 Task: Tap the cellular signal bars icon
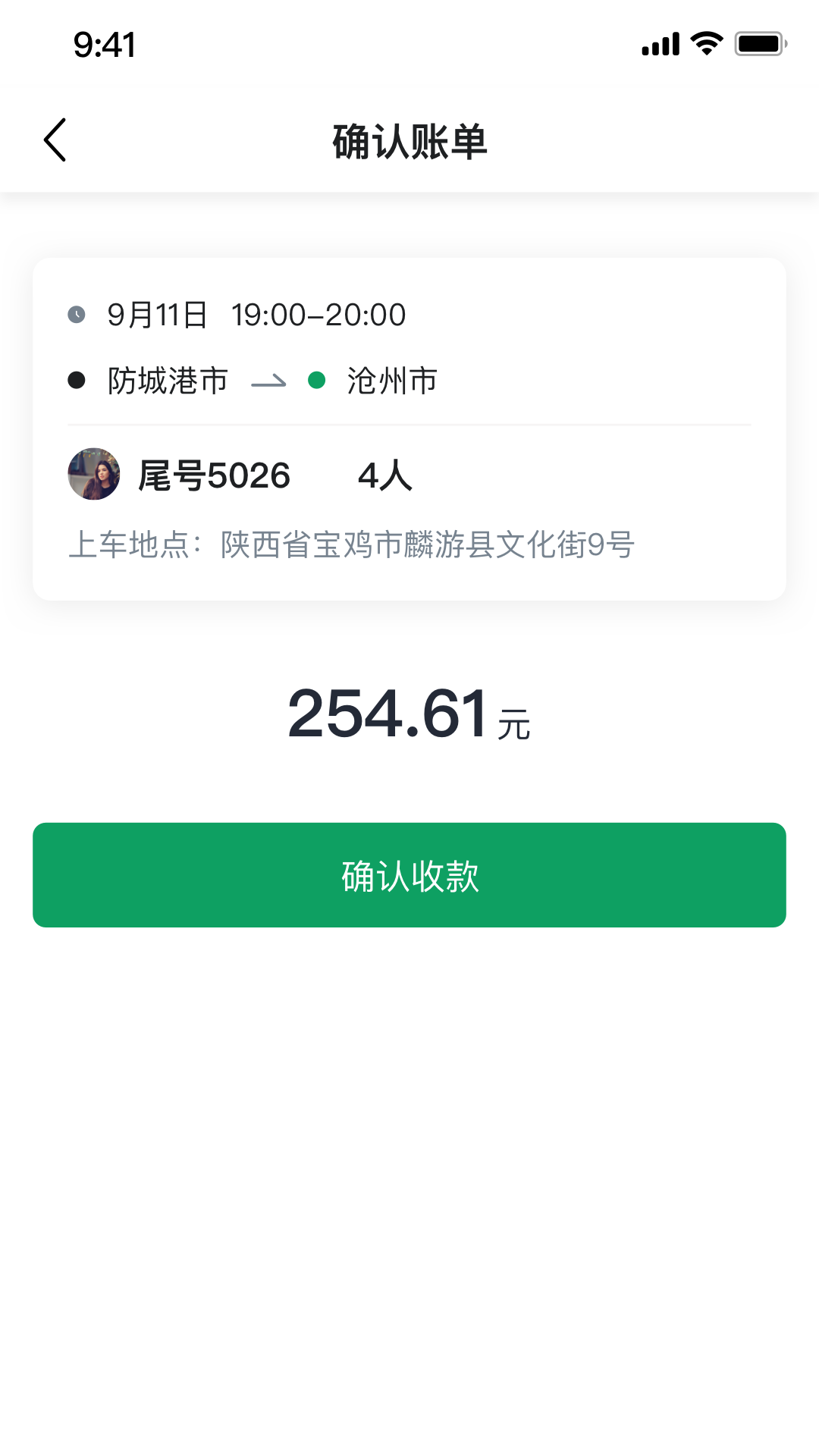(x=658, y=45)
